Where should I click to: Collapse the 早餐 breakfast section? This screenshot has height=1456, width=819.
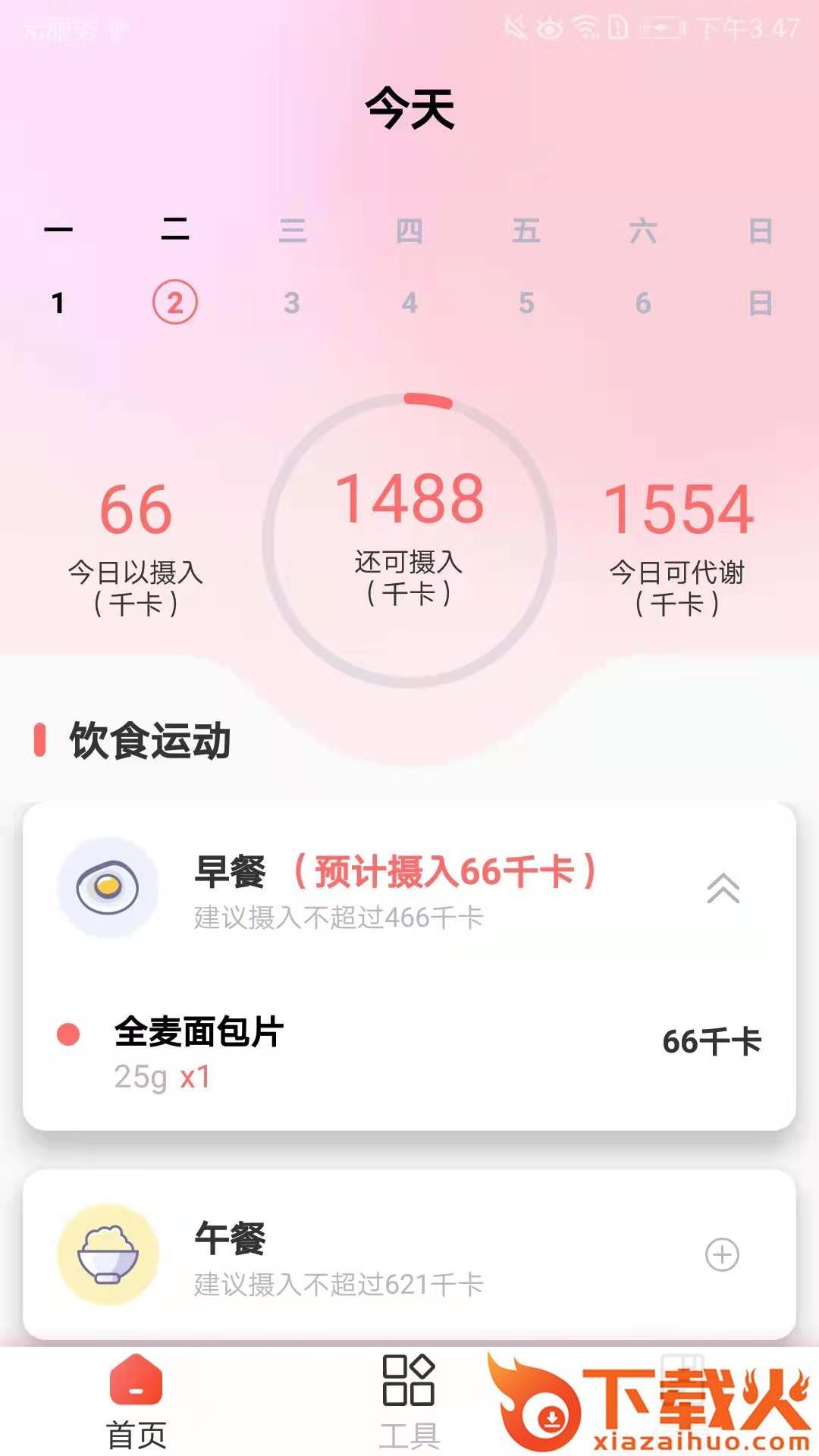click(723, 889)
